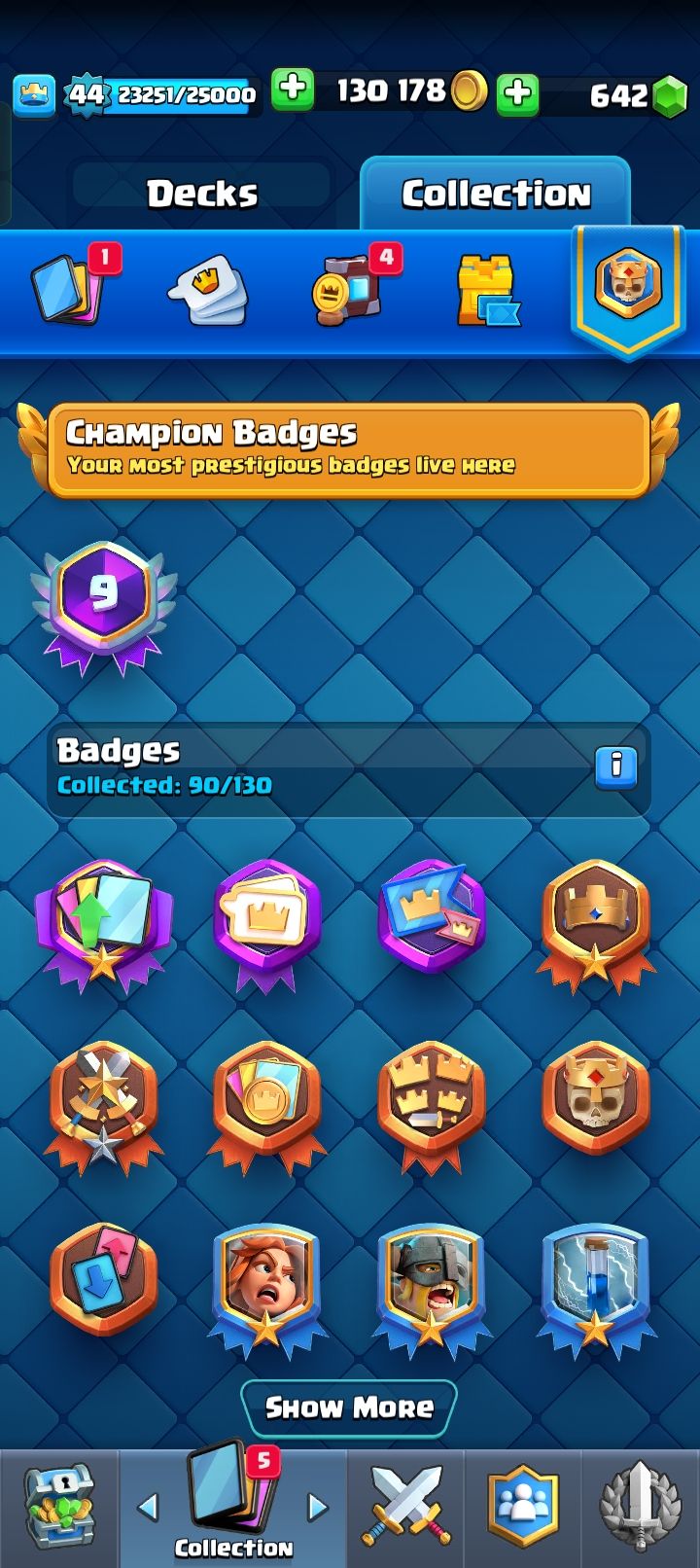The width and height of the screenshot is (700, 1568).
Task: Open the shop chest tab
Action: tap(59, 1508)
